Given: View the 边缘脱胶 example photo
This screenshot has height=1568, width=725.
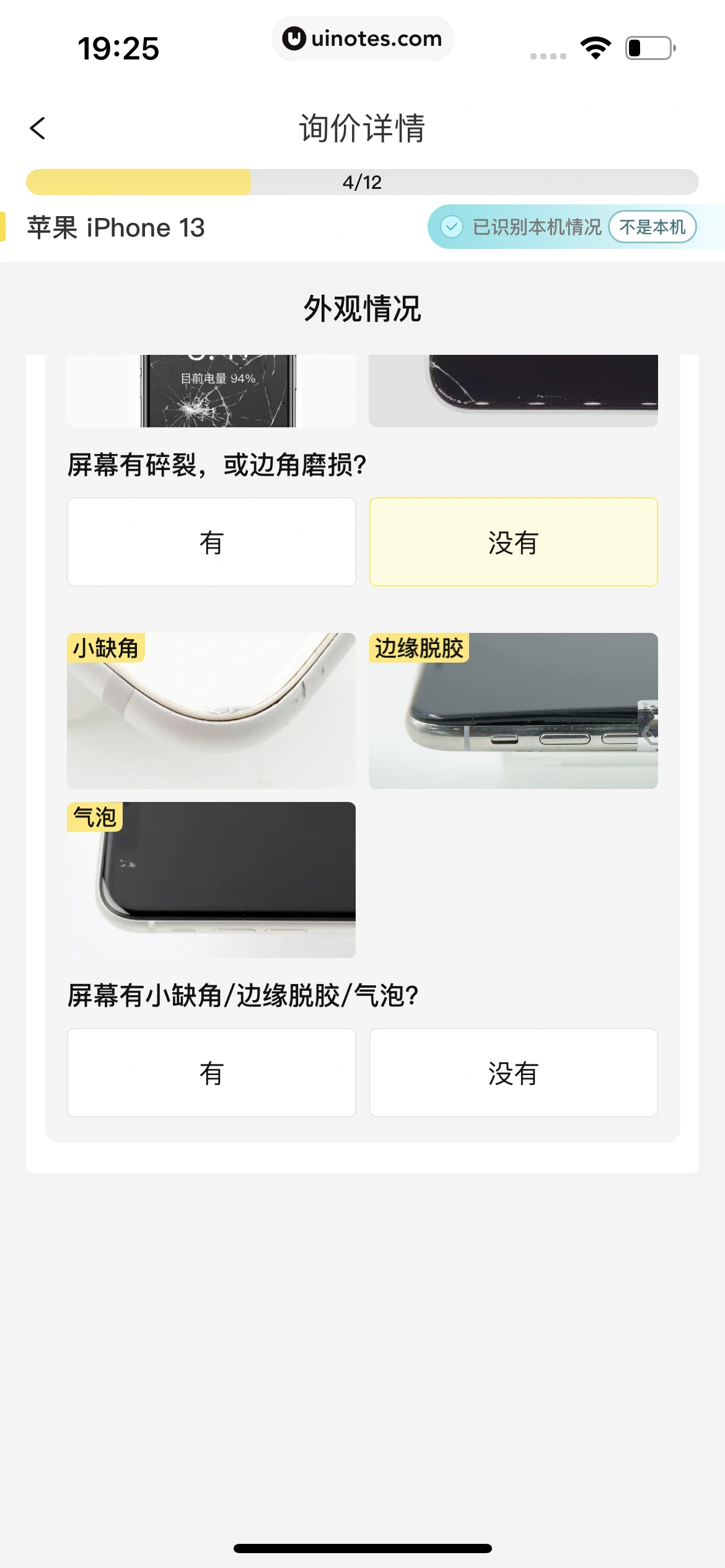Looking at the screenshot, I should coord(513,711).
